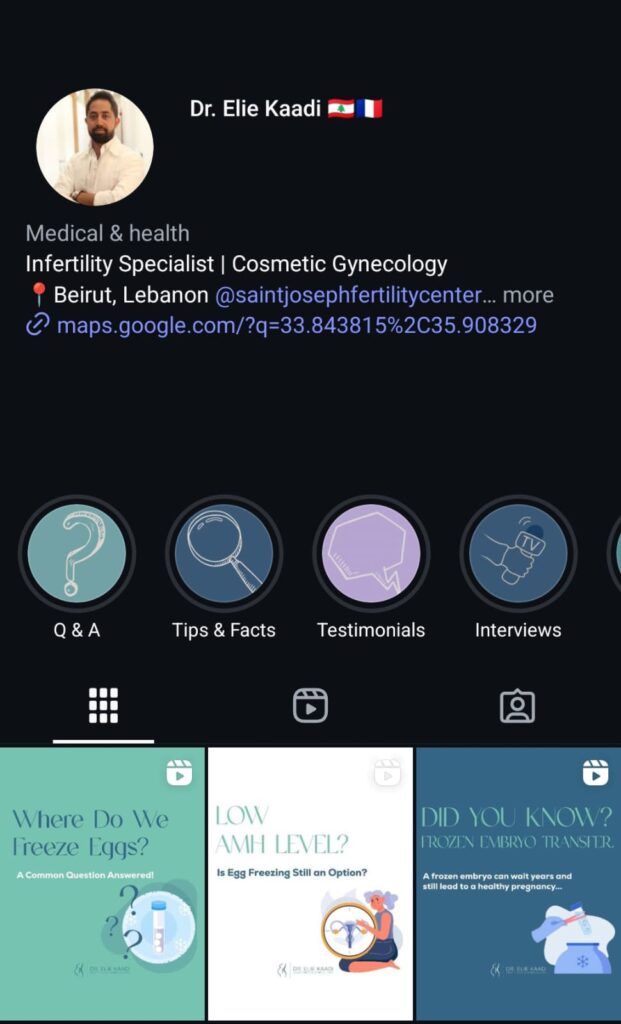Switch to the posts grid tab
The height and width of the screenshot is (1024, 621).
tap(104, 706)
